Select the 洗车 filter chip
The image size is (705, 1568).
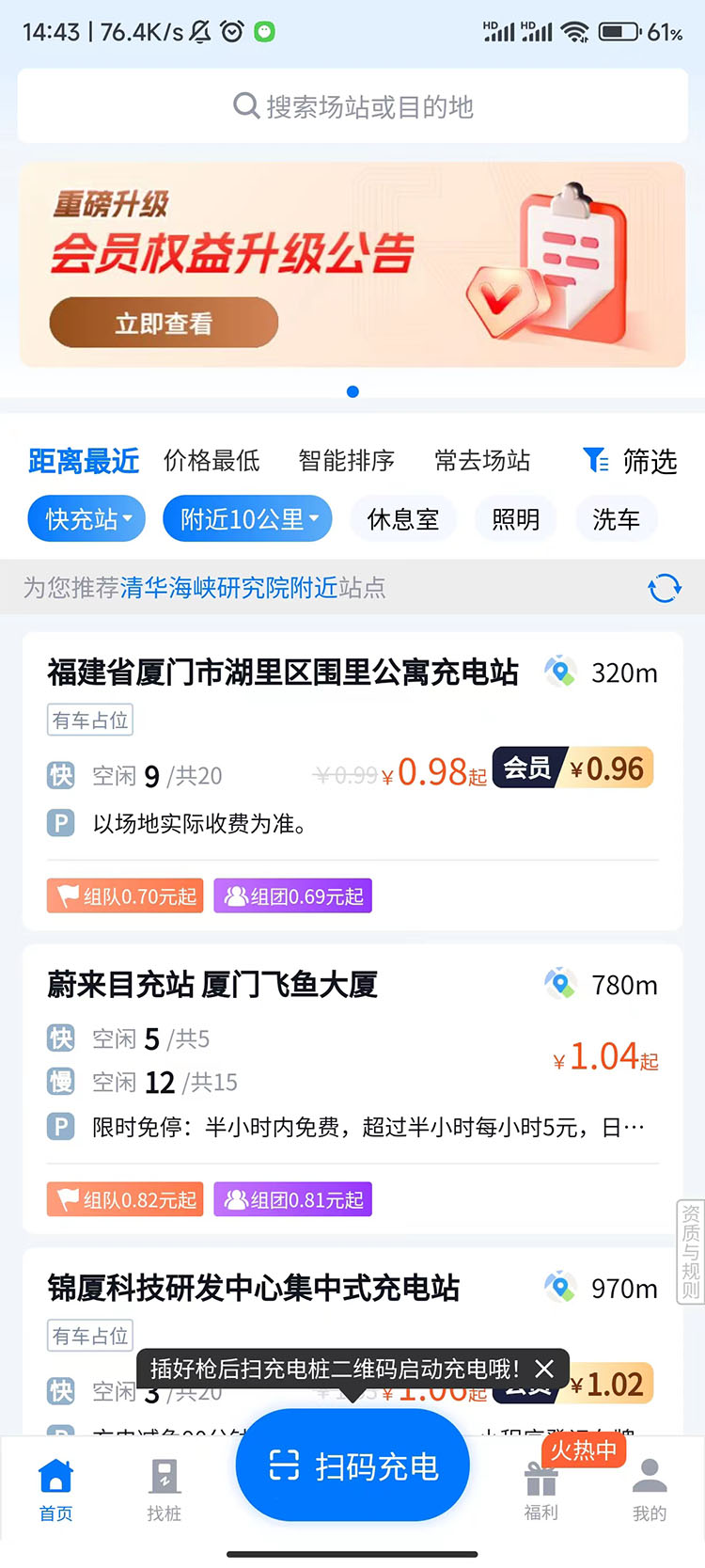click(x=616, y=519)
